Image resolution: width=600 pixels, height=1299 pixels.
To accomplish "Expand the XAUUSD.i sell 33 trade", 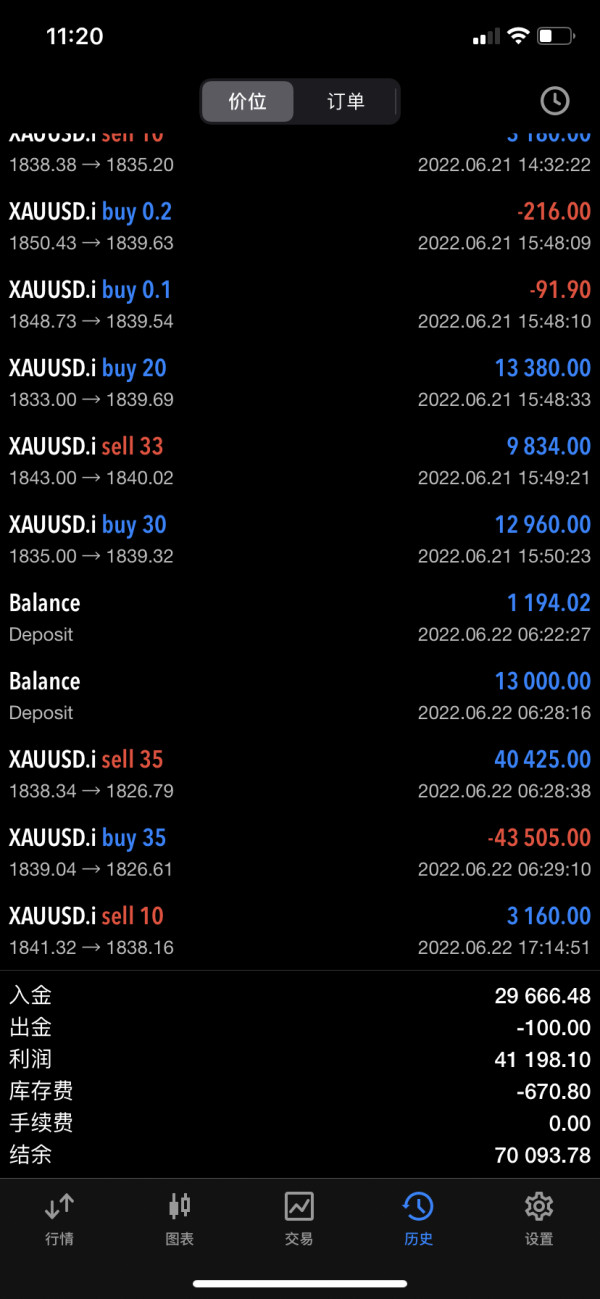I will coord(300,460).
